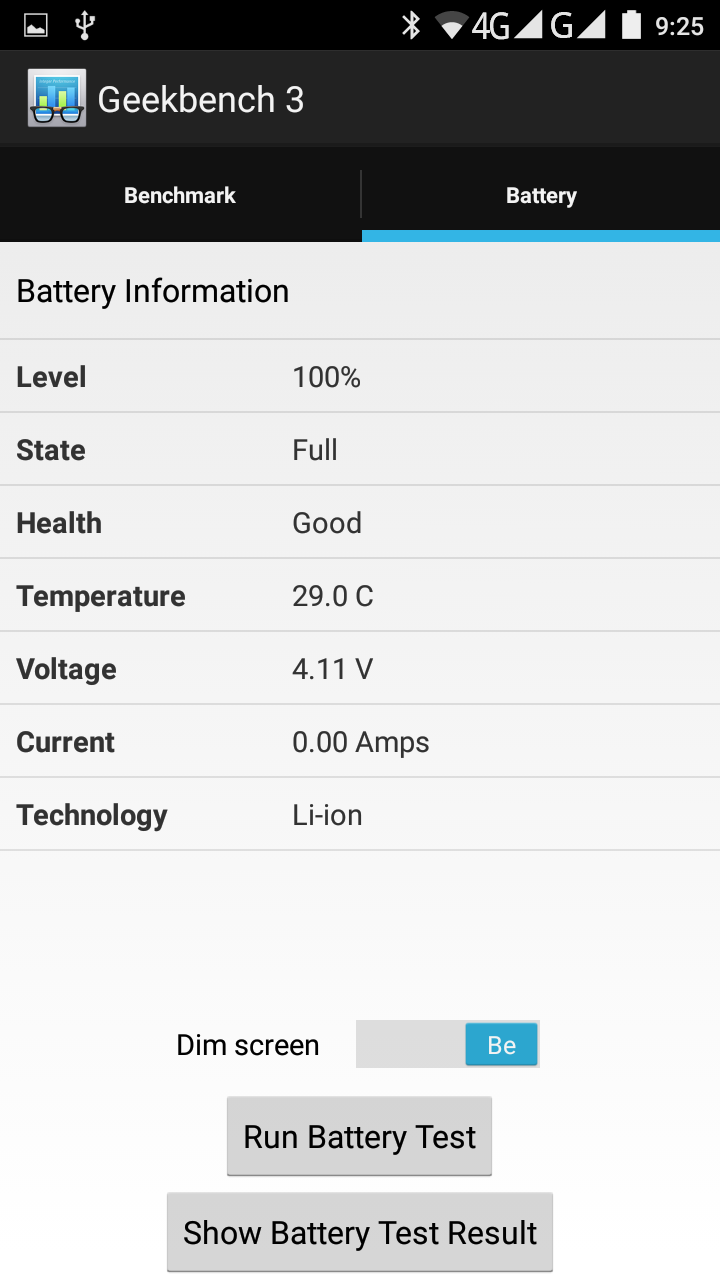Start the Run Battery Test button
Viewport: 720px width, 1280px height.
coord(360,1137)
